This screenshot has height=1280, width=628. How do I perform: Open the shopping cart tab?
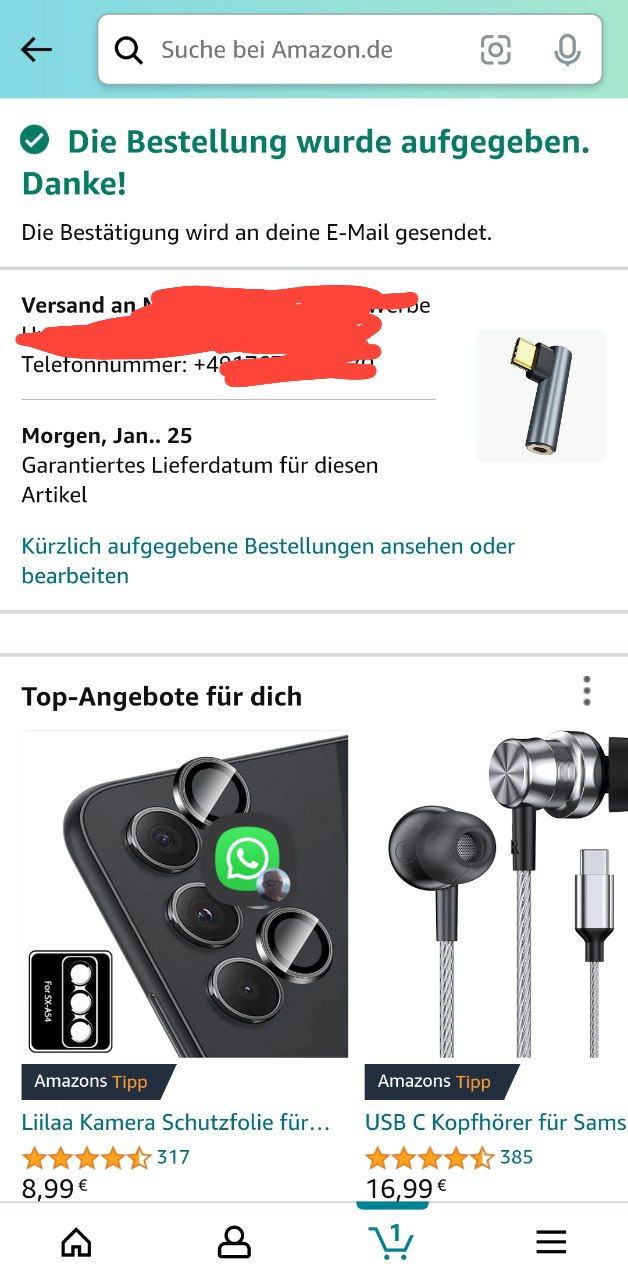point(392,1242)
